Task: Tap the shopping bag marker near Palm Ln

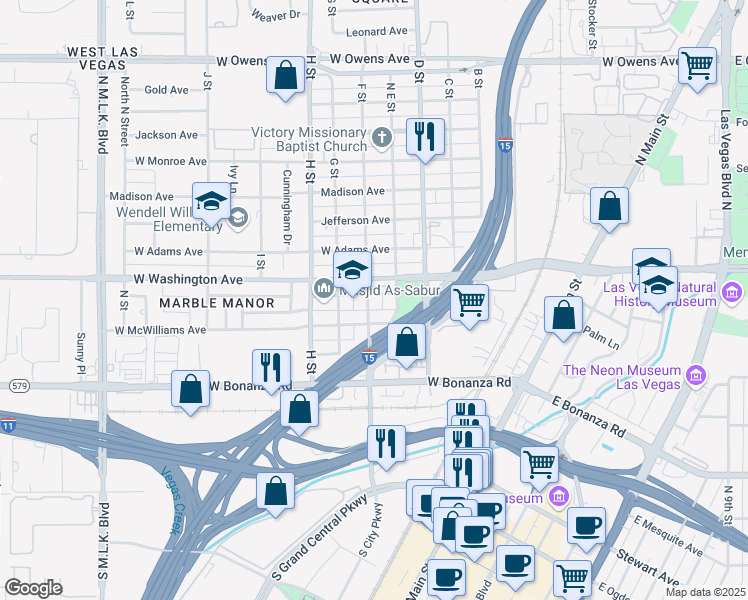Action: point(563,319)
